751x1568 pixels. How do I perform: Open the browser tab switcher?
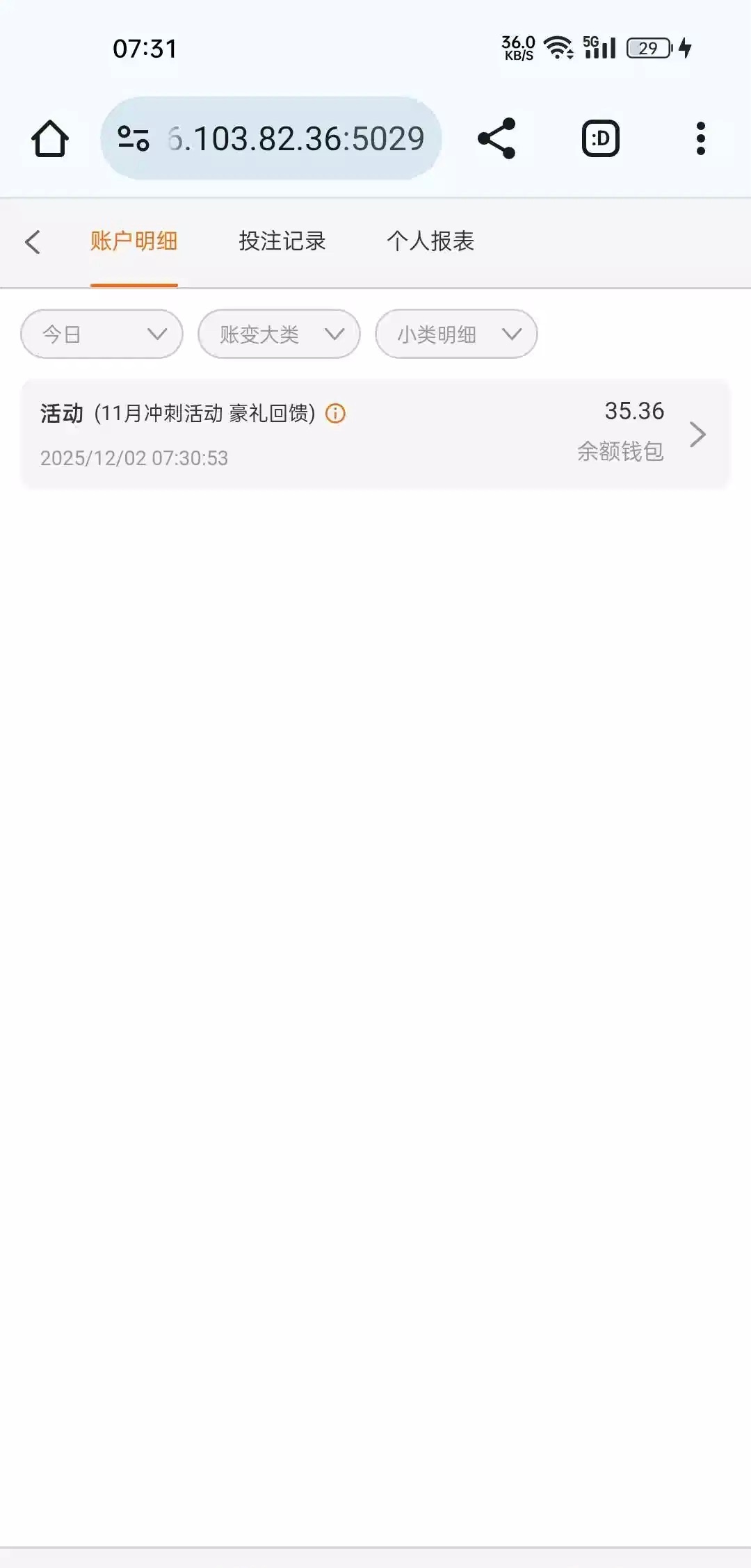coord(600,139)
